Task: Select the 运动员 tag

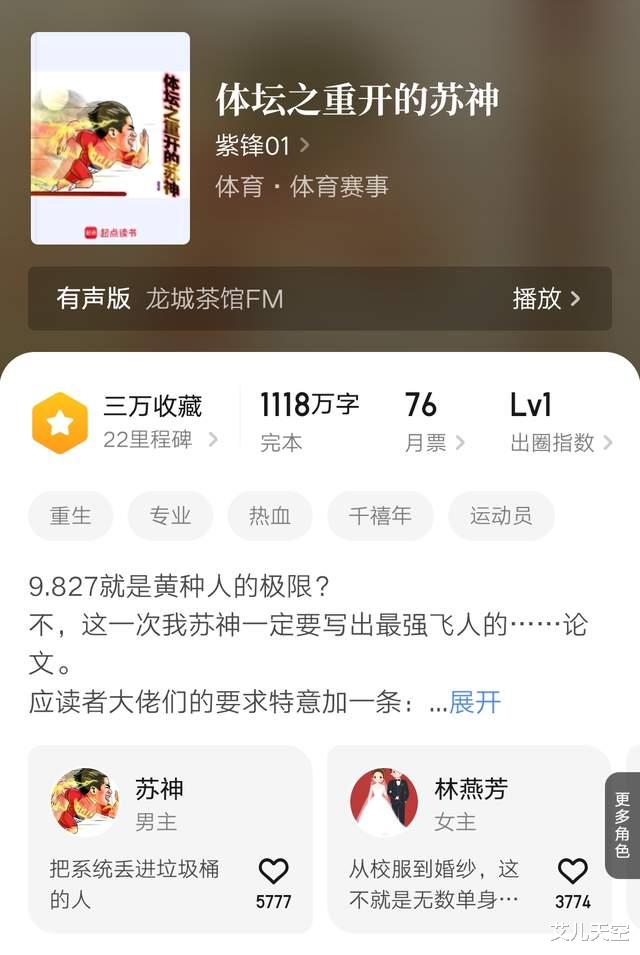Action: 501,516
